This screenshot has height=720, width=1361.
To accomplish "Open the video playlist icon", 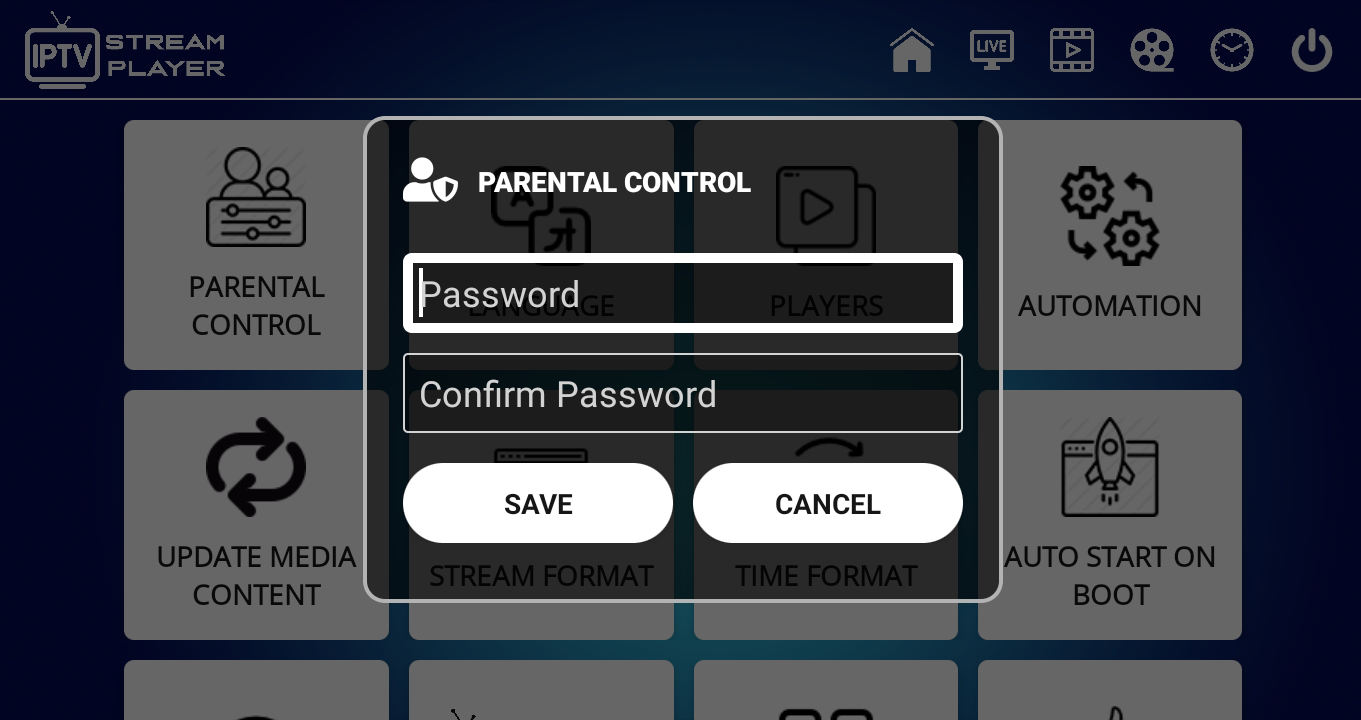I will 1071,50.
